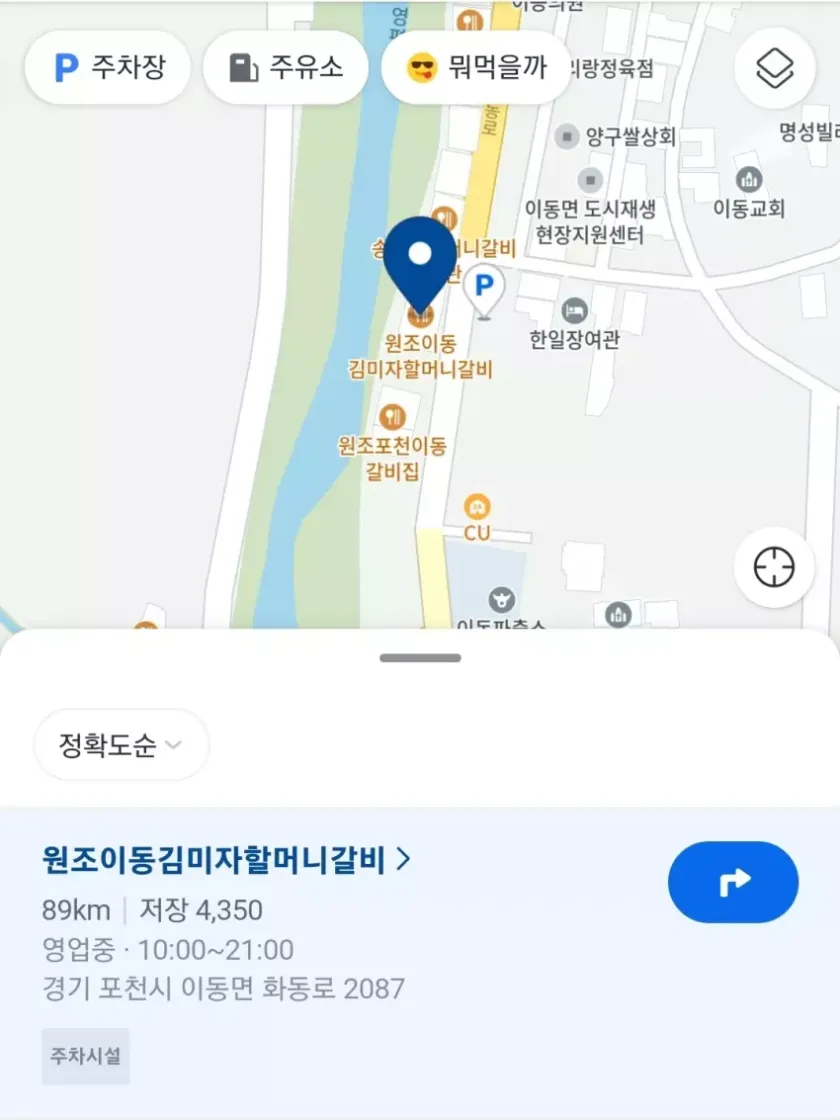Screen dimensions: 840x1120
Task: Start directions with the blue arrow button
Action: pos(733,882)
